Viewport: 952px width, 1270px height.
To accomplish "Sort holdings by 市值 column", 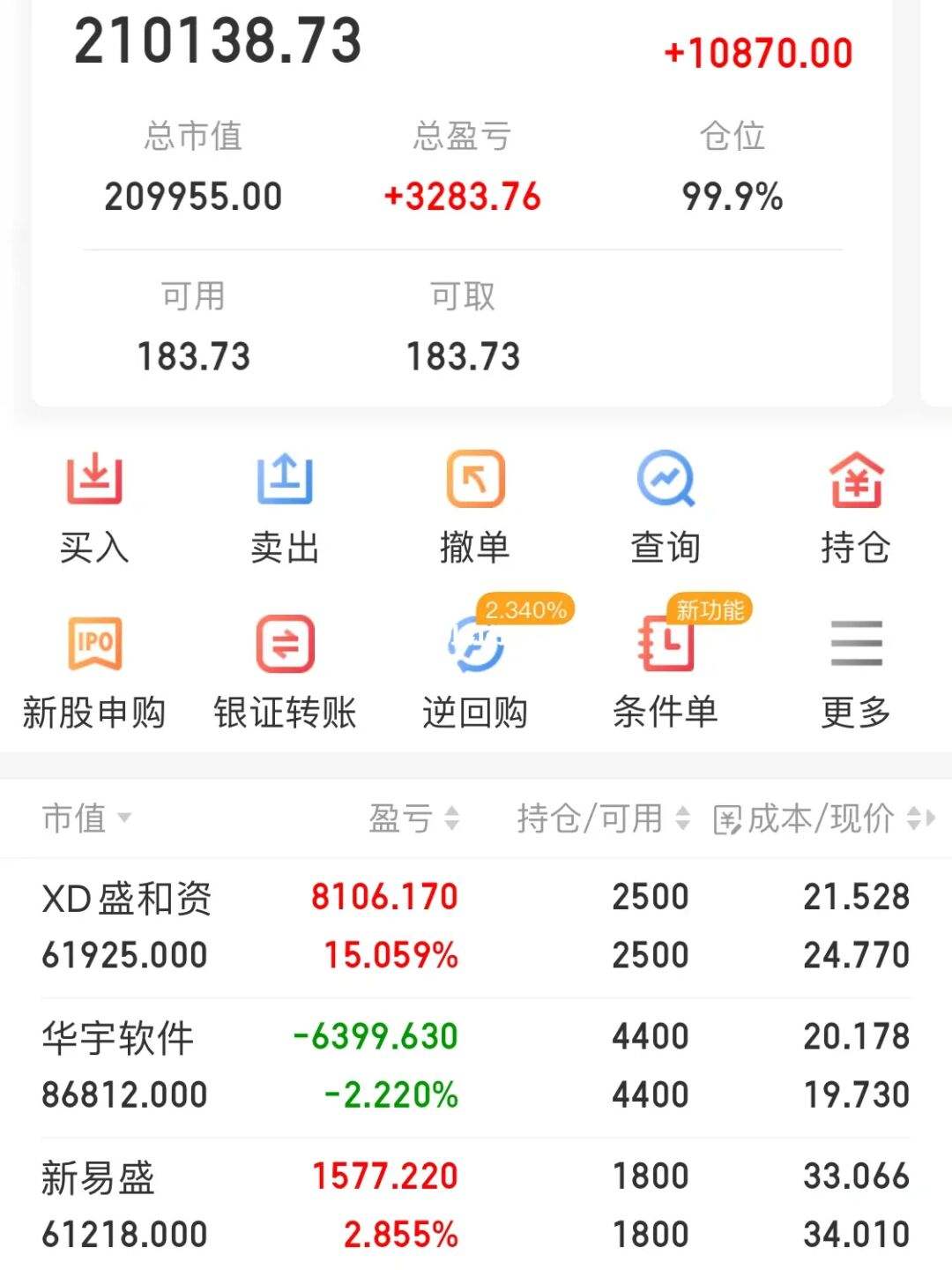I will [x=86, y=818].
